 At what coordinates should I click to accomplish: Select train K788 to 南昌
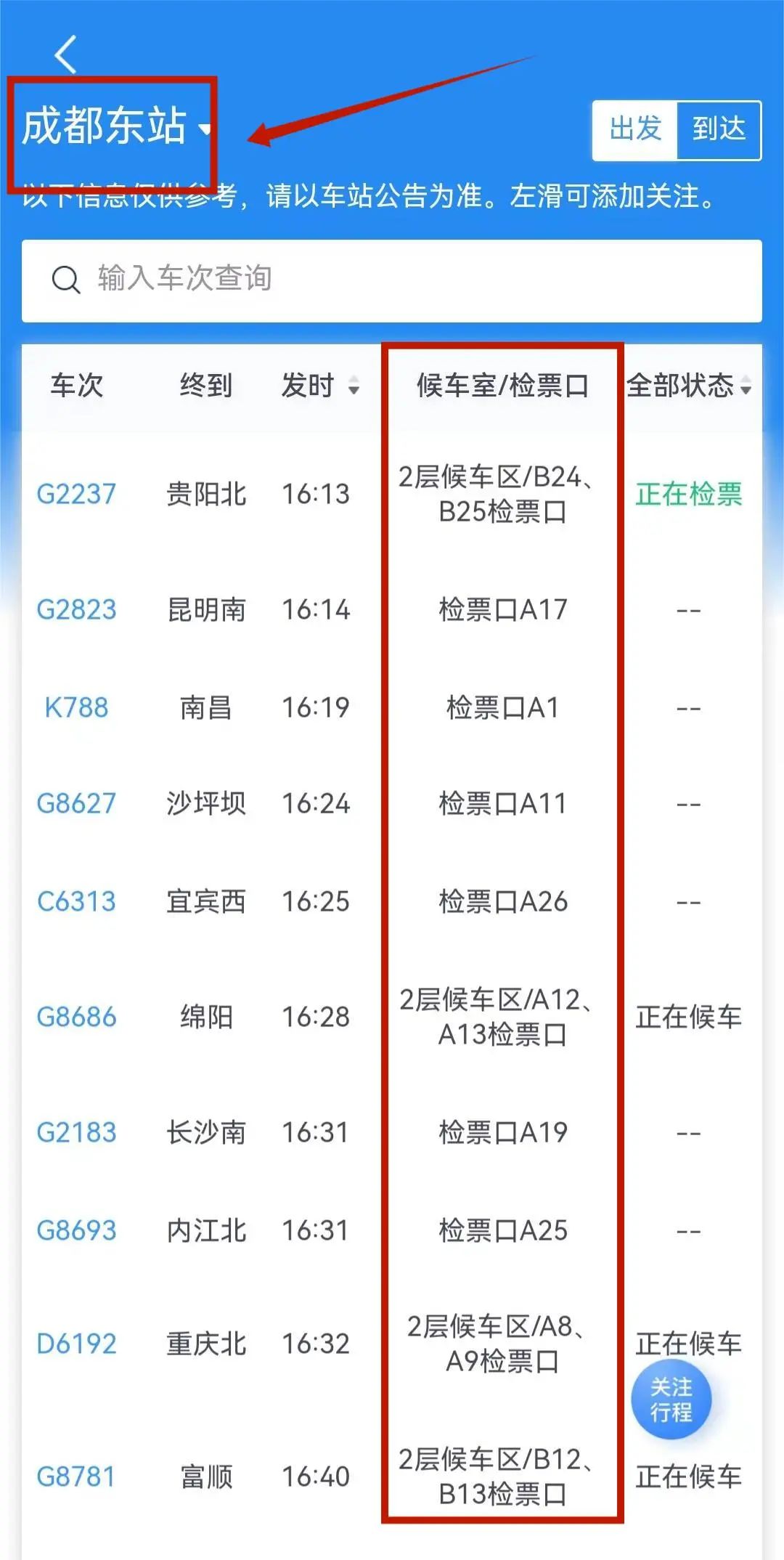click(76, 707)
